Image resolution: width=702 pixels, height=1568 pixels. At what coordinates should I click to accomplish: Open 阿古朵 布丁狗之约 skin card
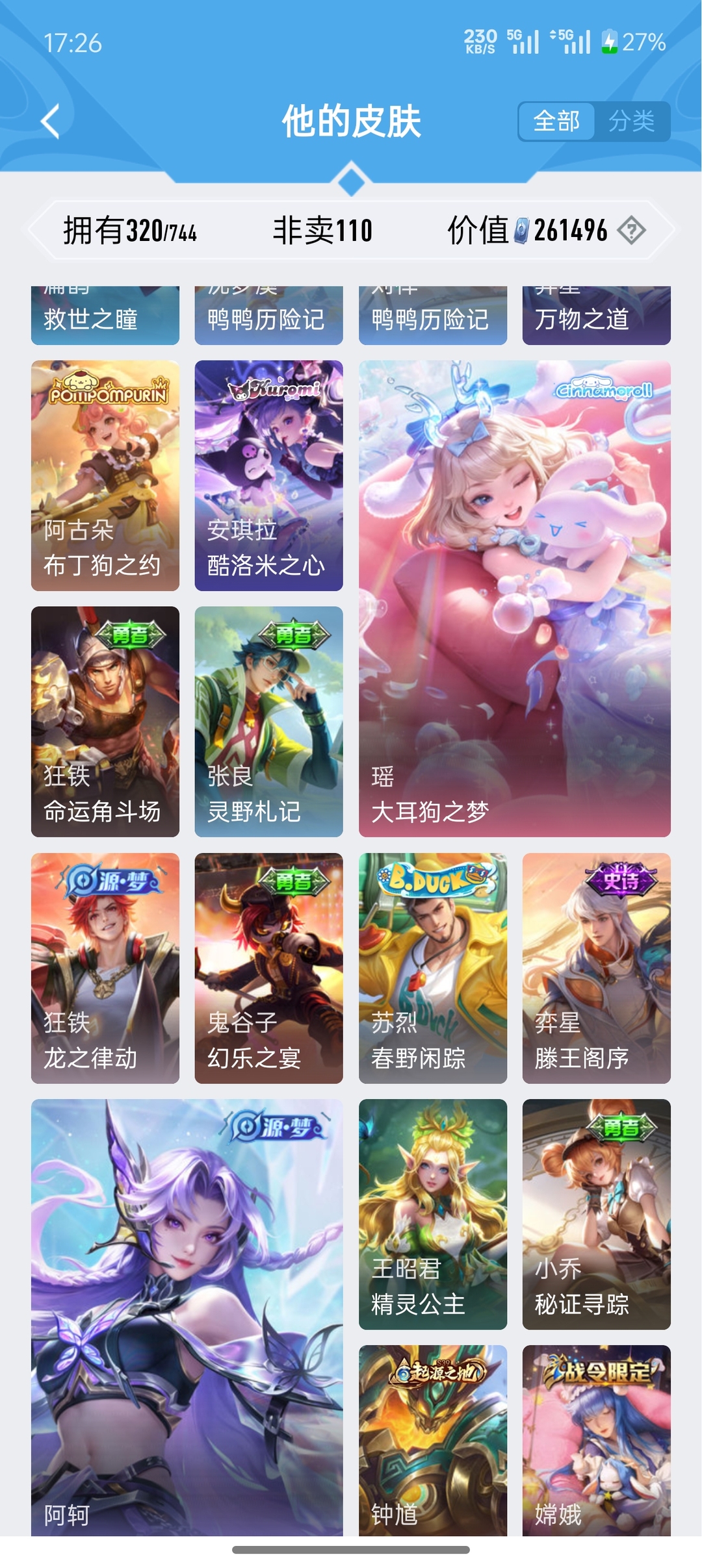(105, 475)
